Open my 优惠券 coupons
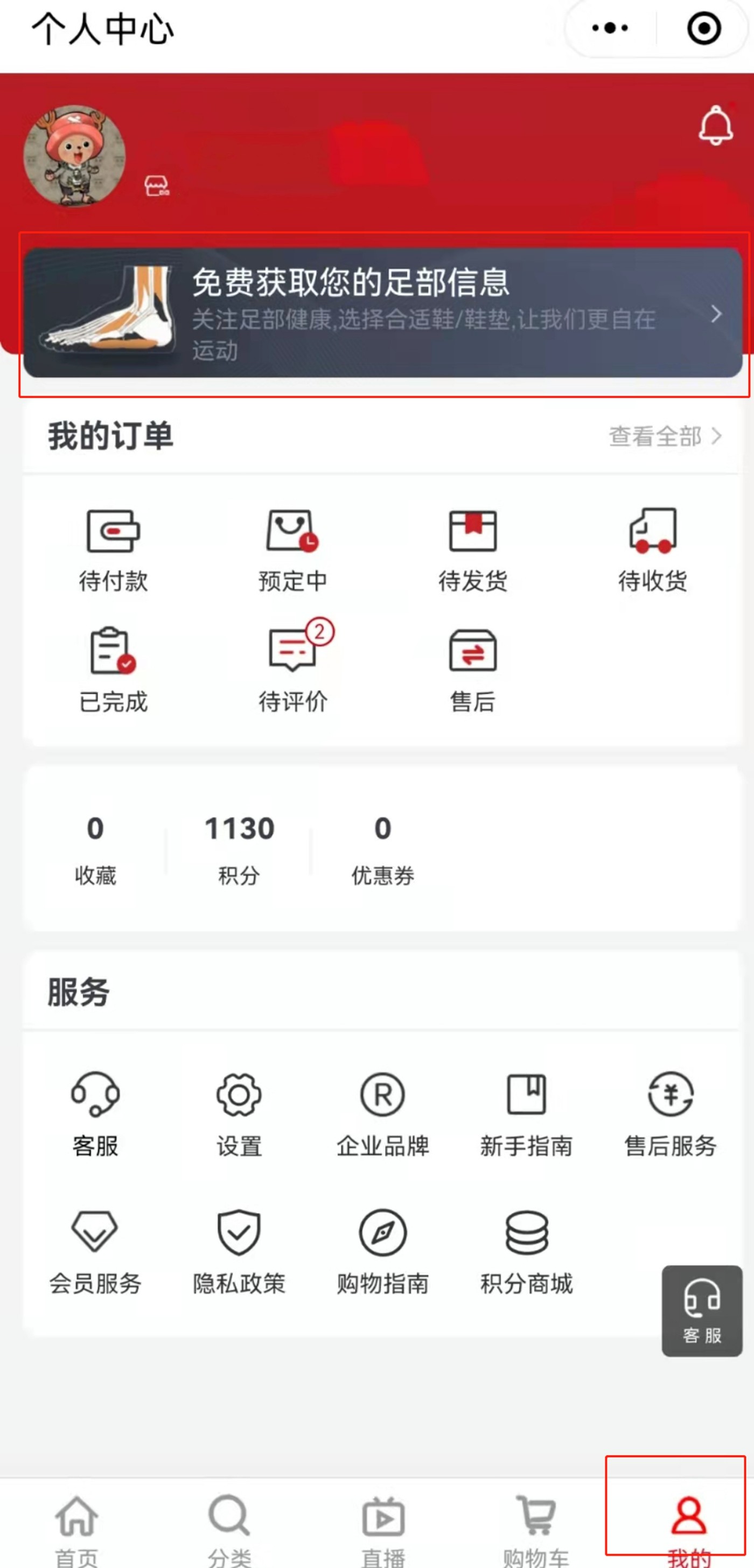 tap(382, 849)
